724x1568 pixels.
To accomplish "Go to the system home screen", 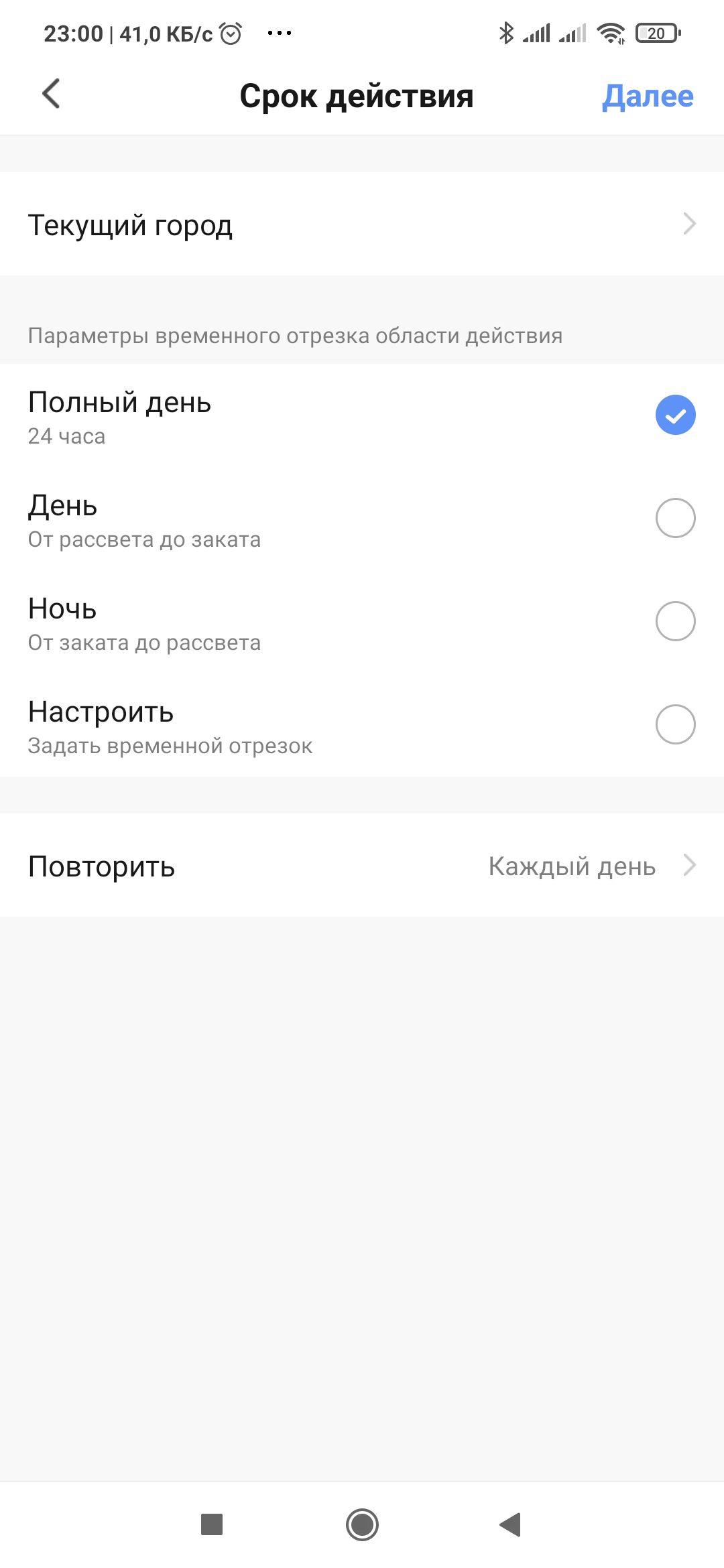I will (362, 1524).
